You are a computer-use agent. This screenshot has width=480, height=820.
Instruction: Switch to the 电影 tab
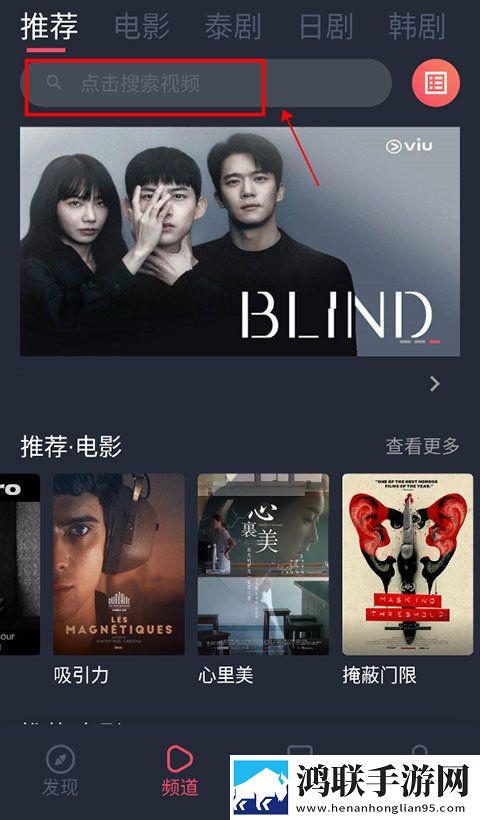(142, 26)
